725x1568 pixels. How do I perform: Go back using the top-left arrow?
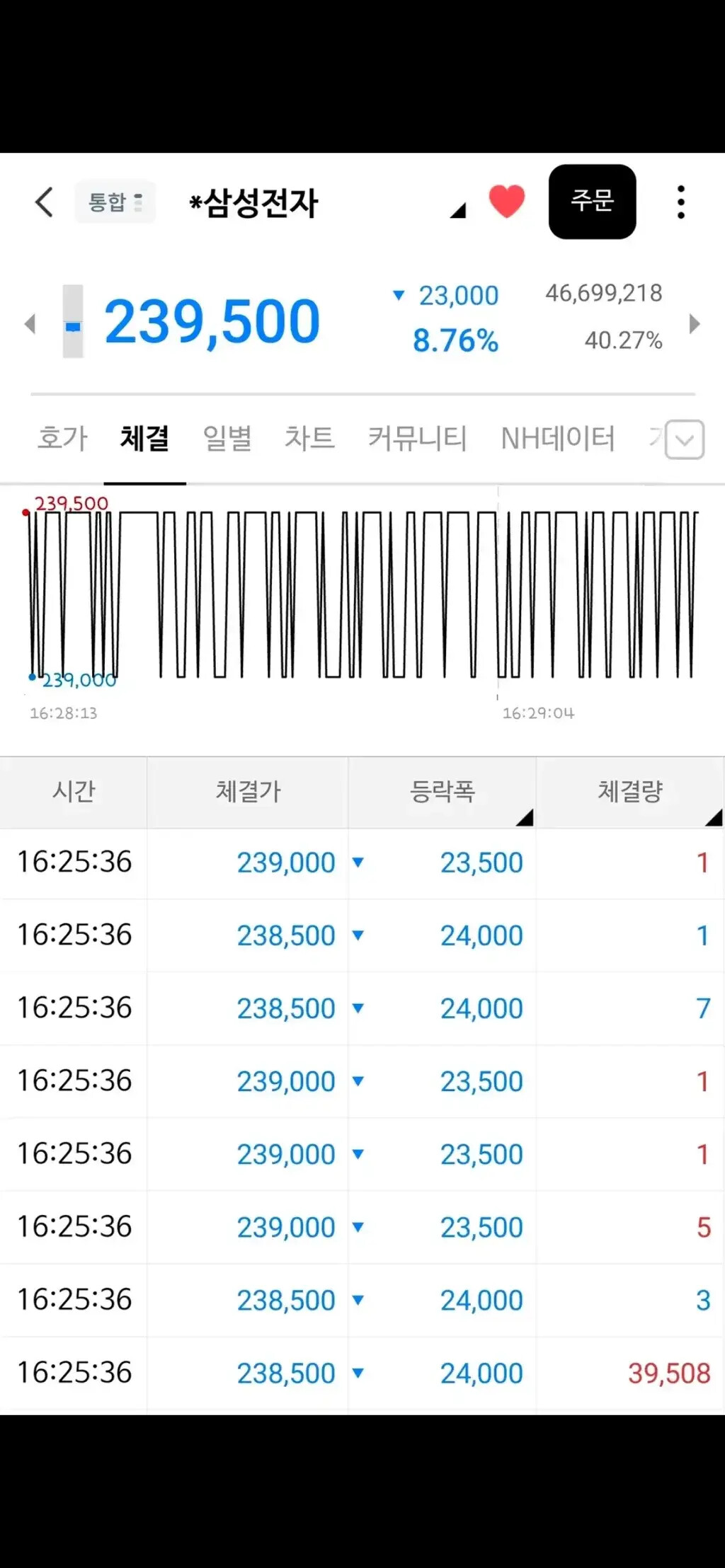coord(44,202)
